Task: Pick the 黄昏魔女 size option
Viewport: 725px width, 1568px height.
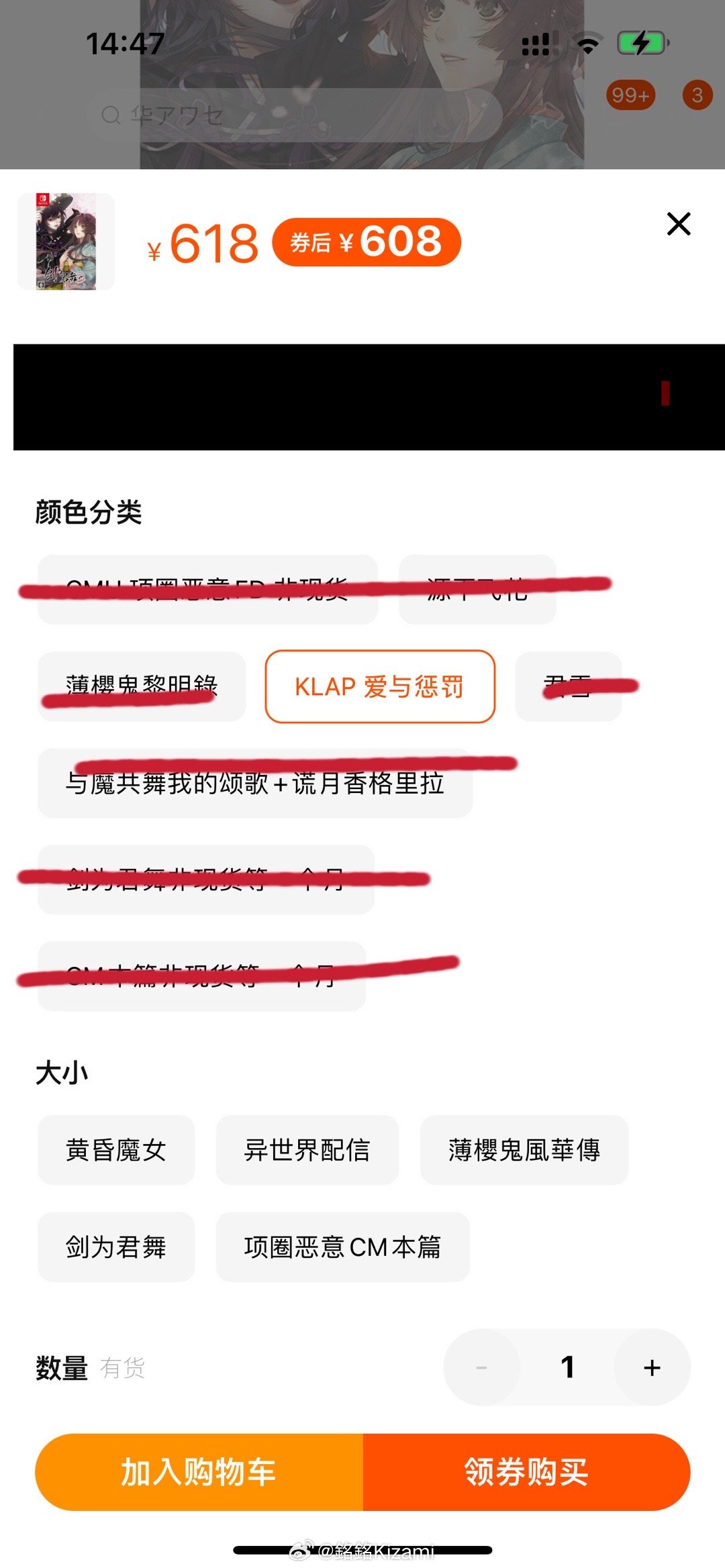Action: pos(116,1150)
